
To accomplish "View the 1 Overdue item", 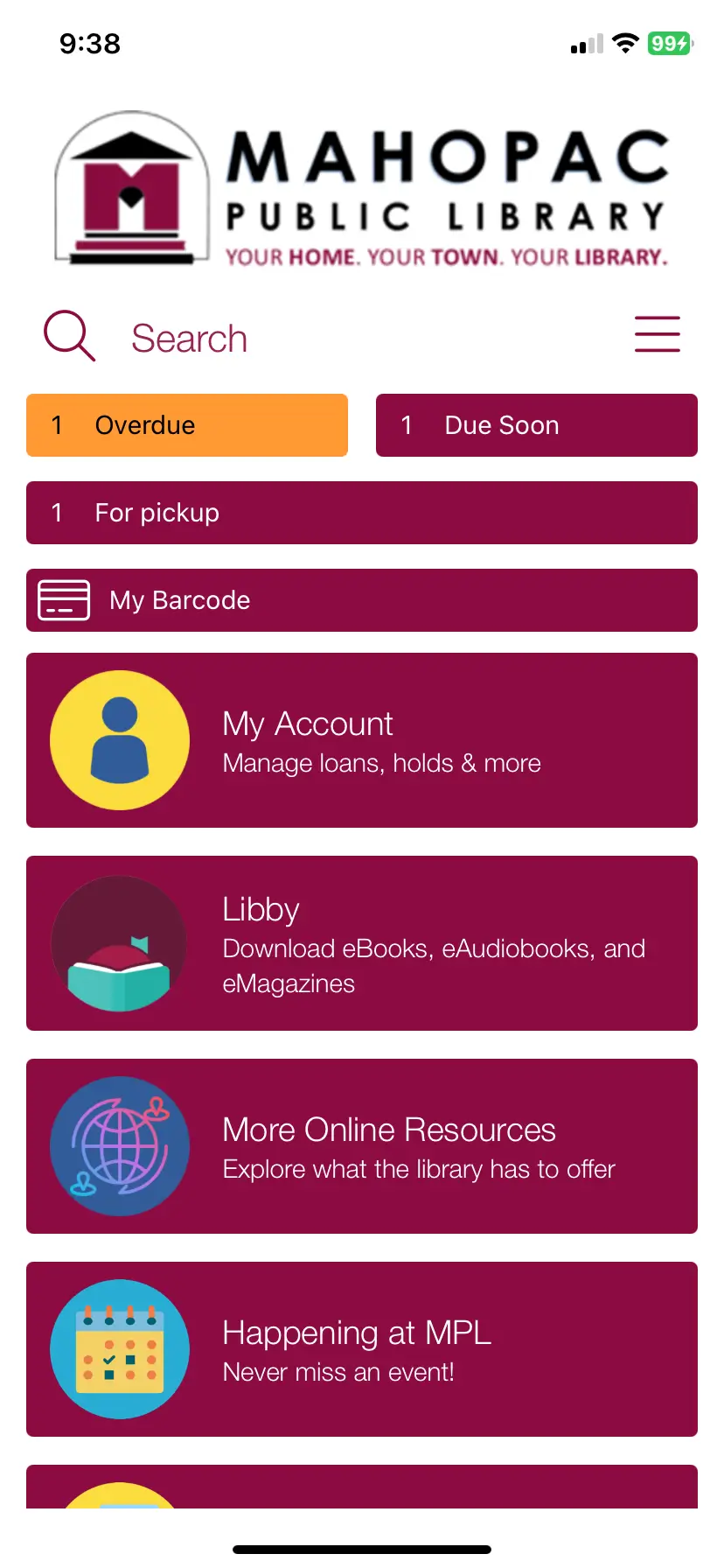I will click(187, 425).
